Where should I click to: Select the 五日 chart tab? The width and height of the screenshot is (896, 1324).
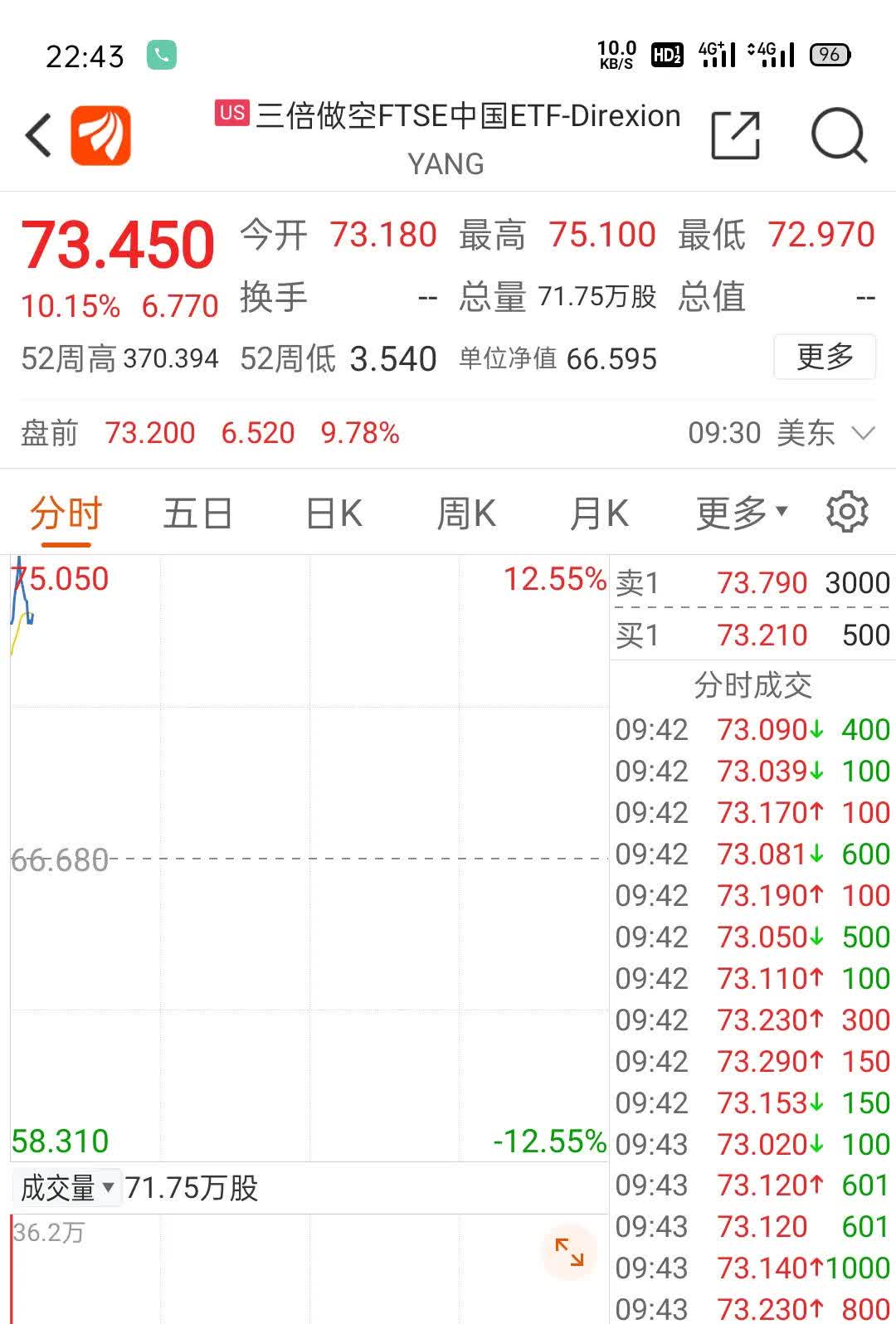[198, 512]
